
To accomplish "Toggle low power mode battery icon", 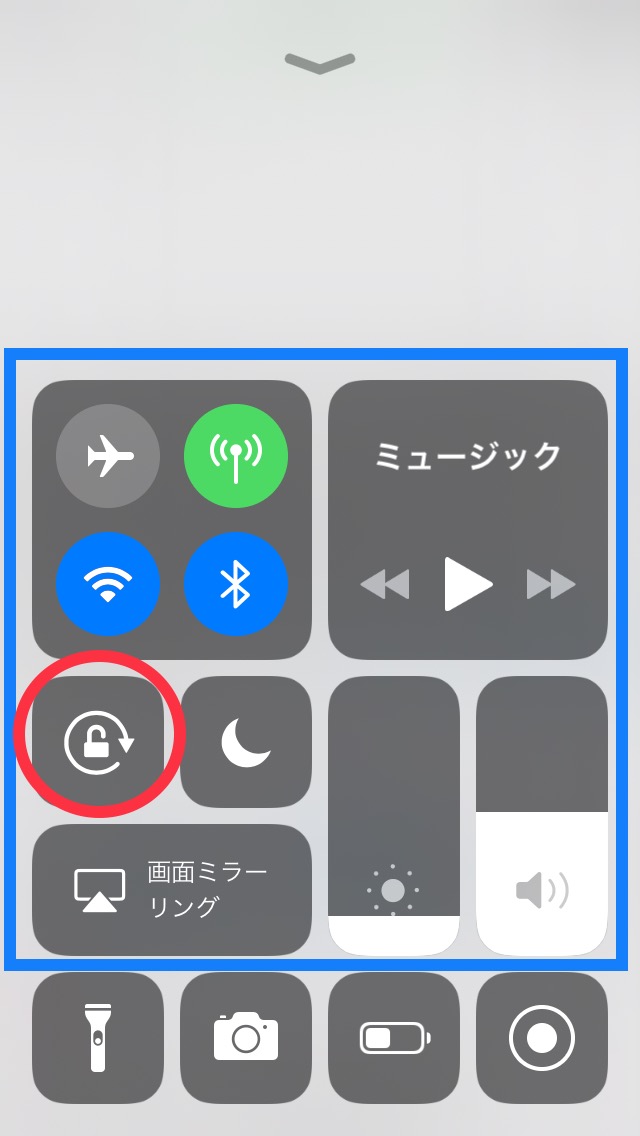I will pos(394,1038).
